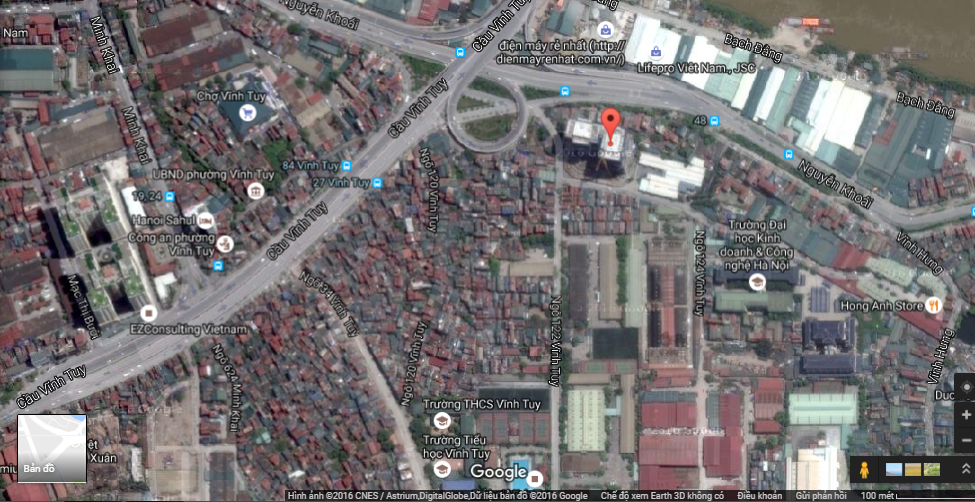Zoom in on the map

[965, 414]
